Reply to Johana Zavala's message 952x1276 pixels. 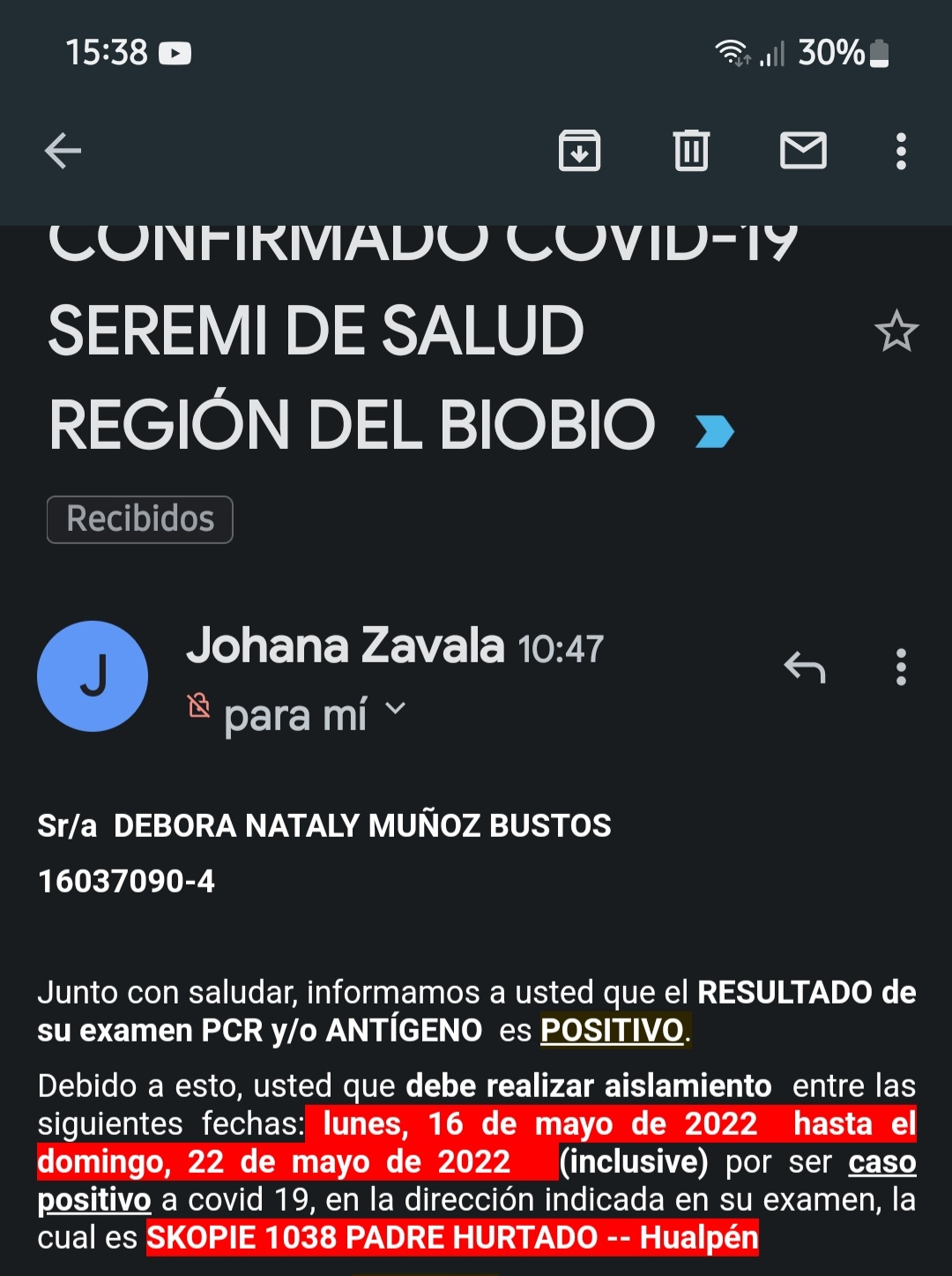click(x=804, y=668)
